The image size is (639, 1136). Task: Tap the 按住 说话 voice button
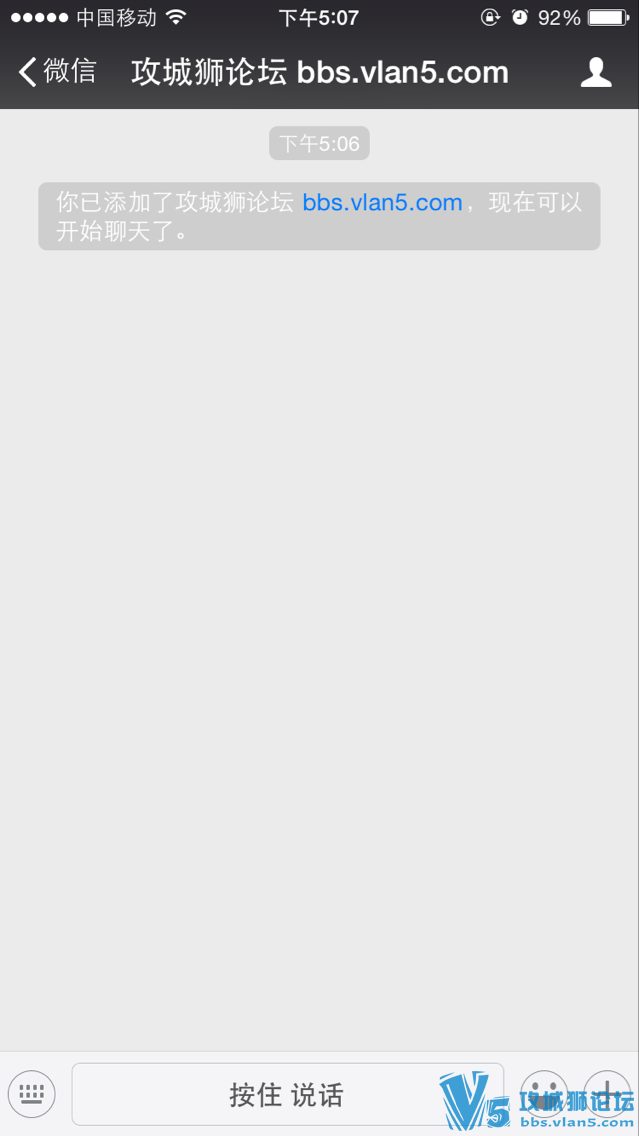[x=287, y=1094]
